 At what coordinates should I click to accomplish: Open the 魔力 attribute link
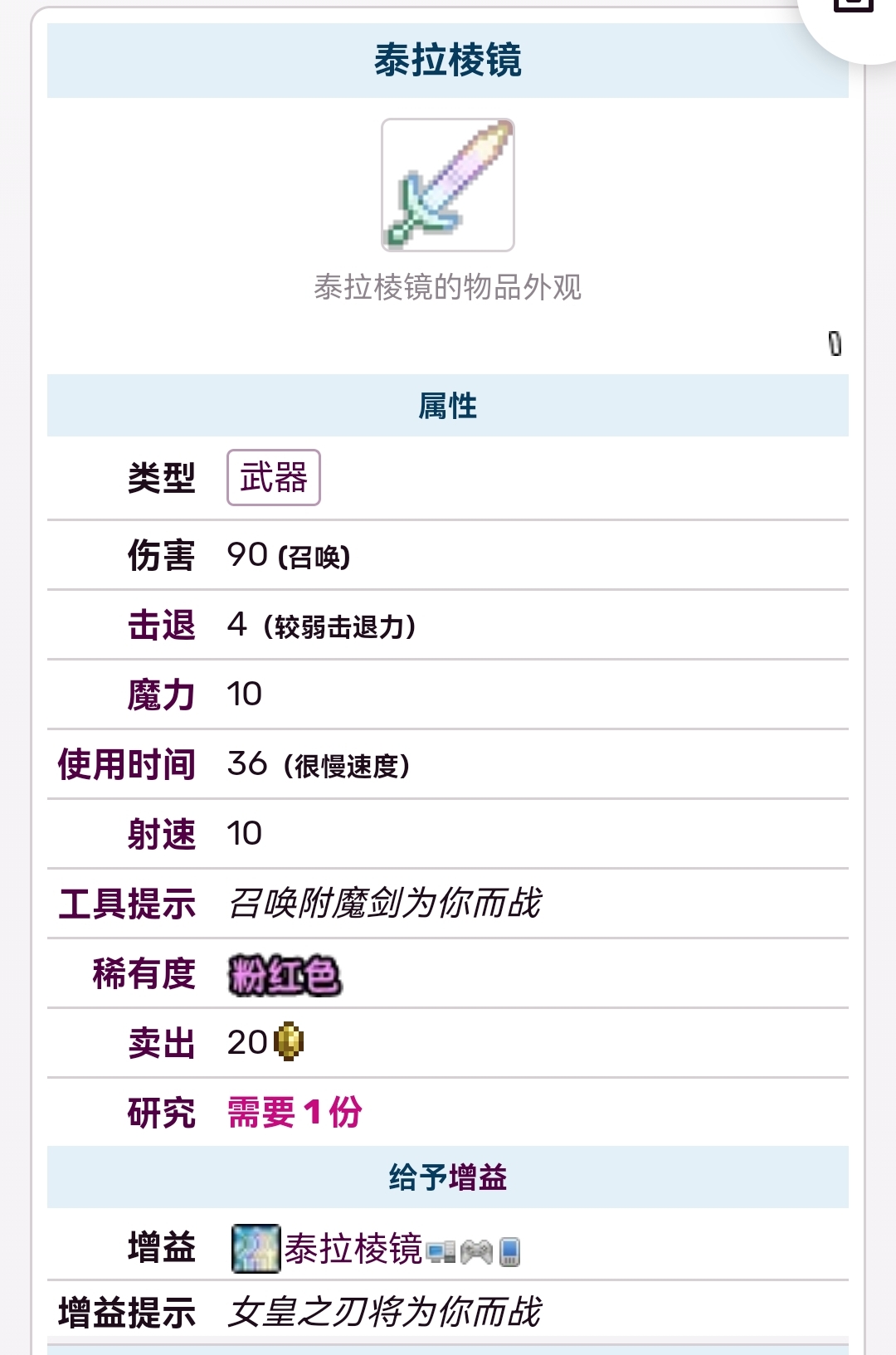click(x=161, y=695)
